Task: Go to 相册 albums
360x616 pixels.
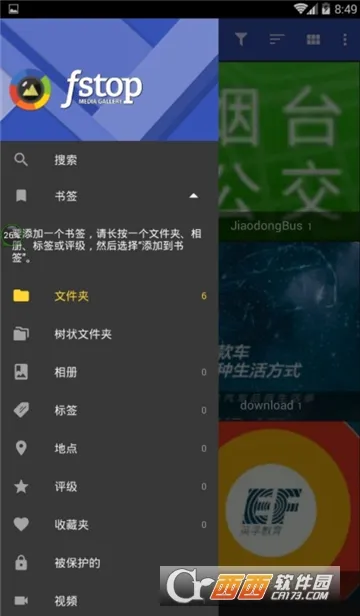Action: point(109,372)
